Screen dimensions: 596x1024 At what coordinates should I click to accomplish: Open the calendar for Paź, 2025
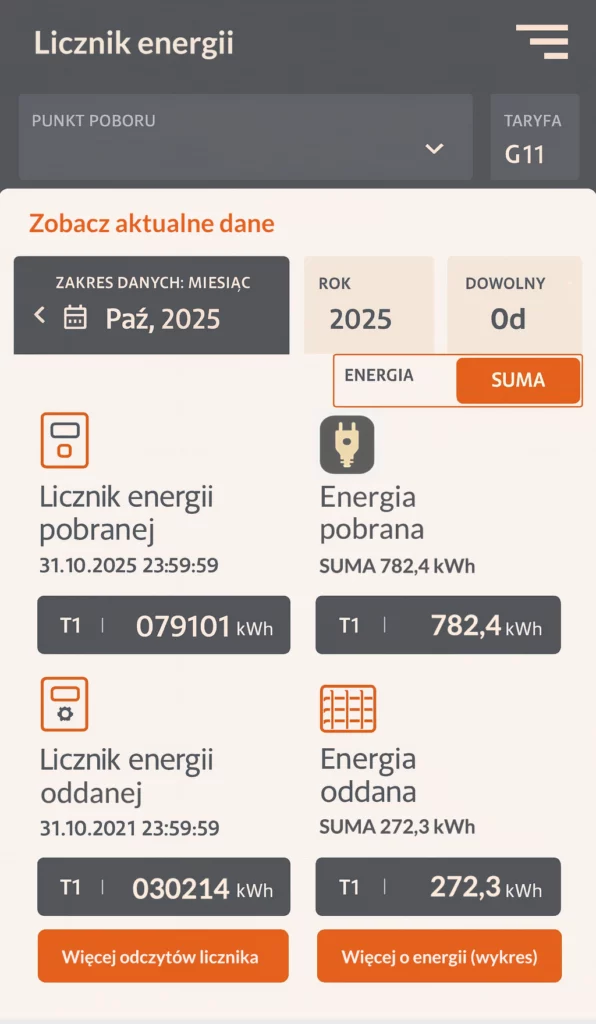click(75, 318)
